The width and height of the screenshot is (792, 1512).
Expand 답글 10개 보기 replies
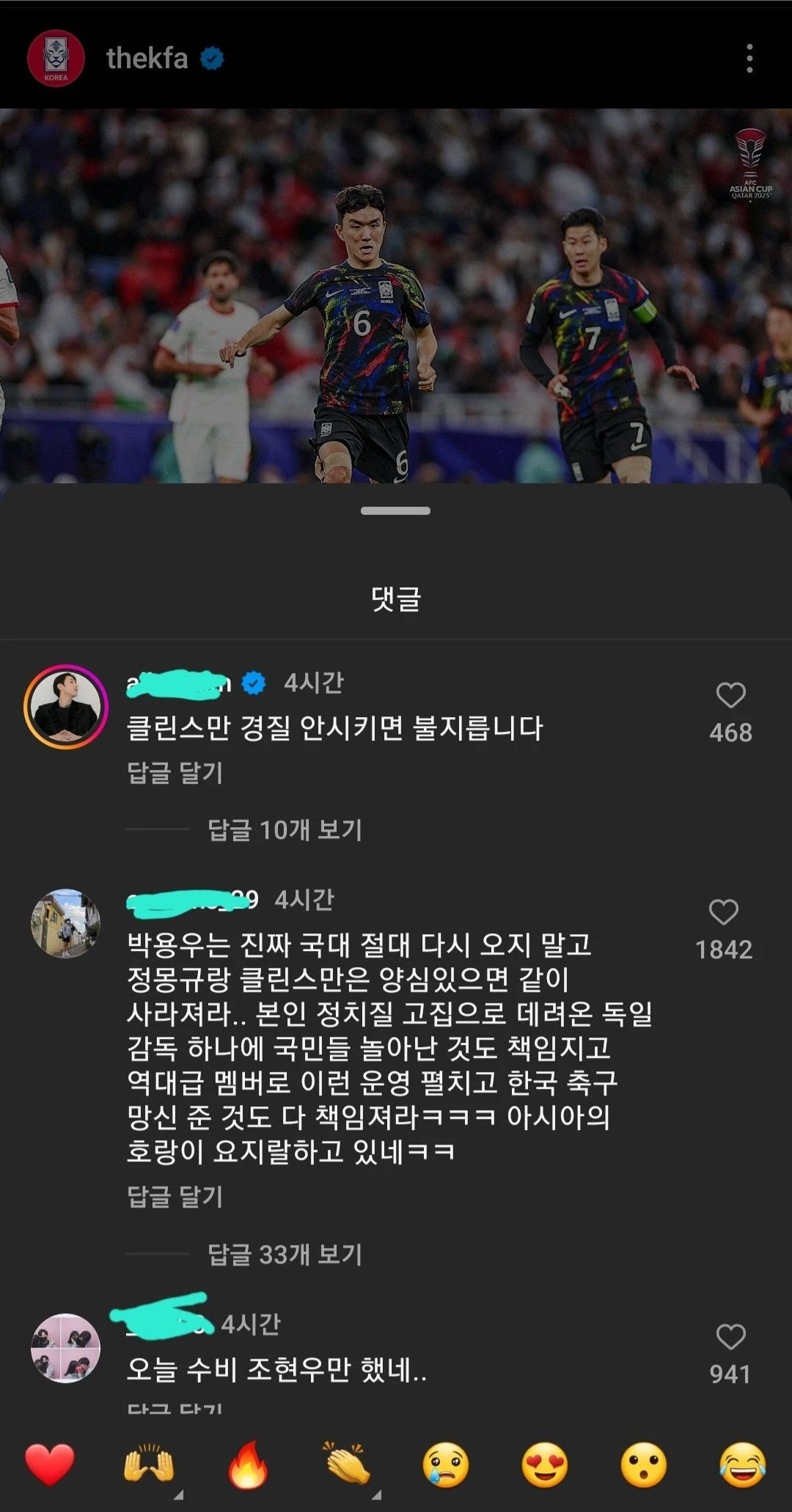tap(285, 829)
